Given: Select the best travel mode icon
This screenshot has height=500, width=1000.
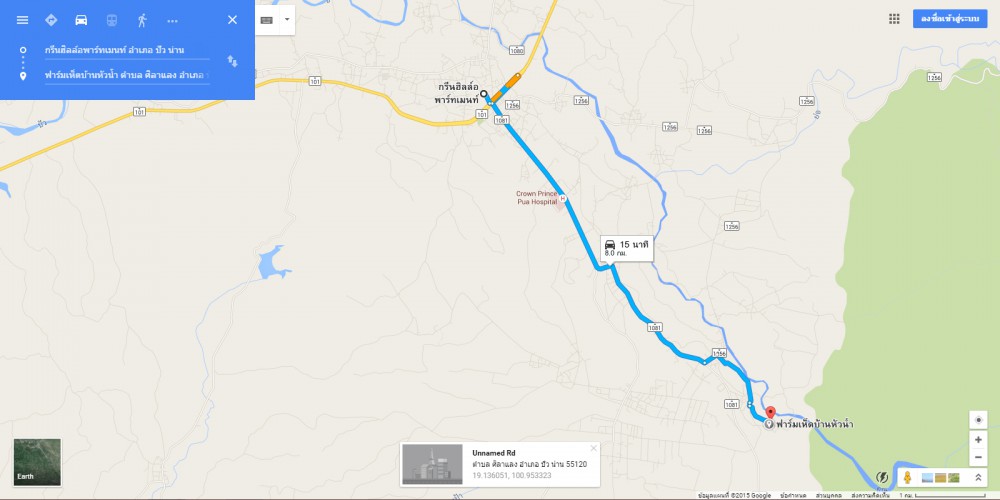Looking at the screenshot, I should pos(51,20).
